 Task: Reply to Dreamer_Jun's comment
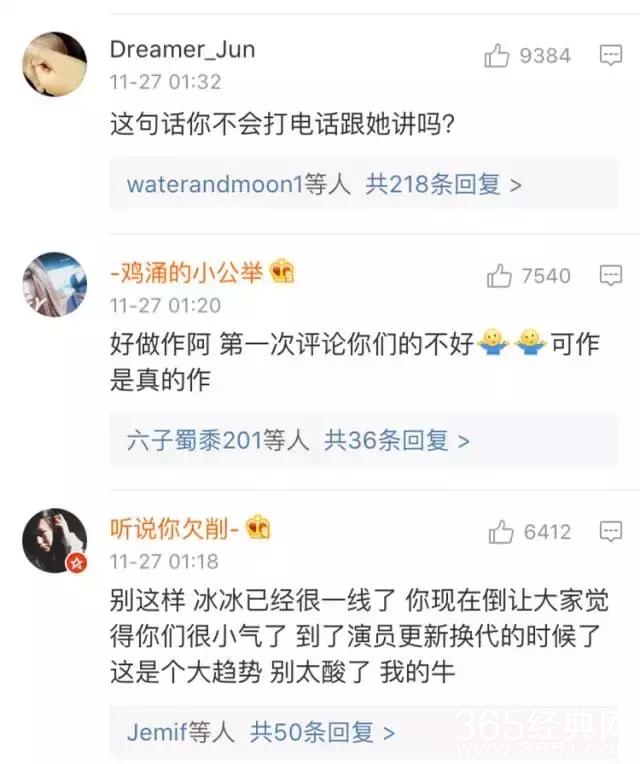[x=611, y=56]
